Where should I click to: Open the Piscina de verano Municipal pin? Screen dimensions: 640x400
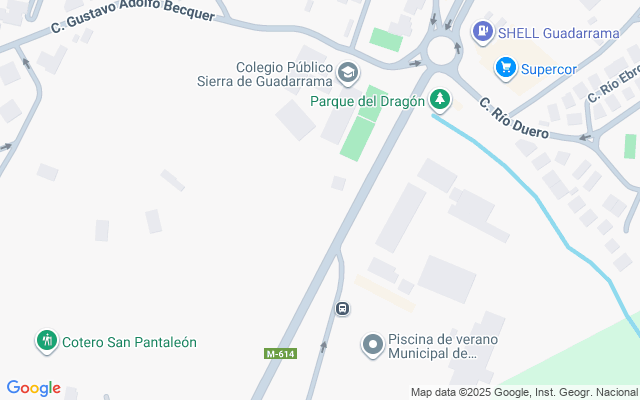(x=373, y=345)
